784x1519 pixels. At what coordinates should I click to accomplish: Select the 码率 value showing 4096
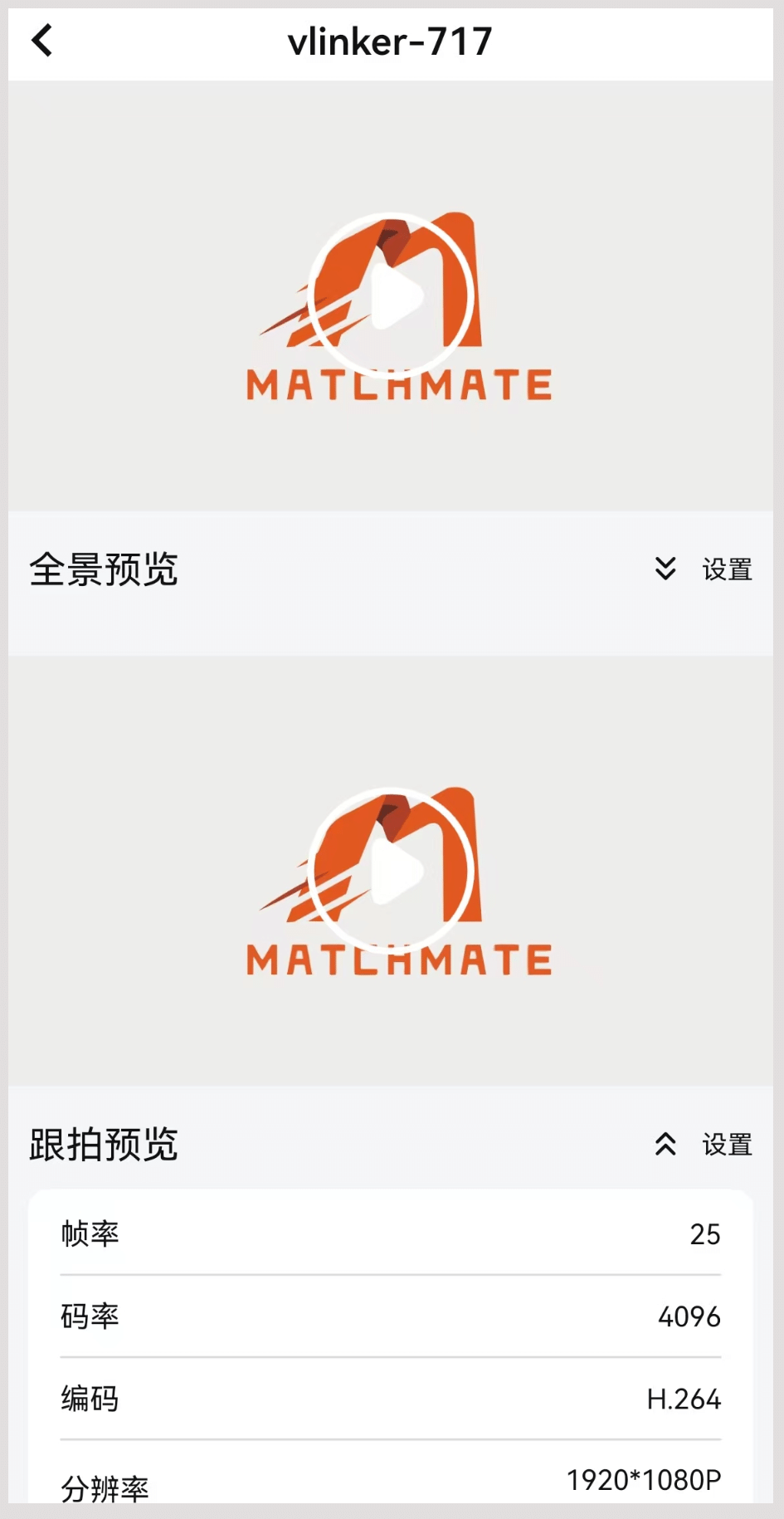689,1316
